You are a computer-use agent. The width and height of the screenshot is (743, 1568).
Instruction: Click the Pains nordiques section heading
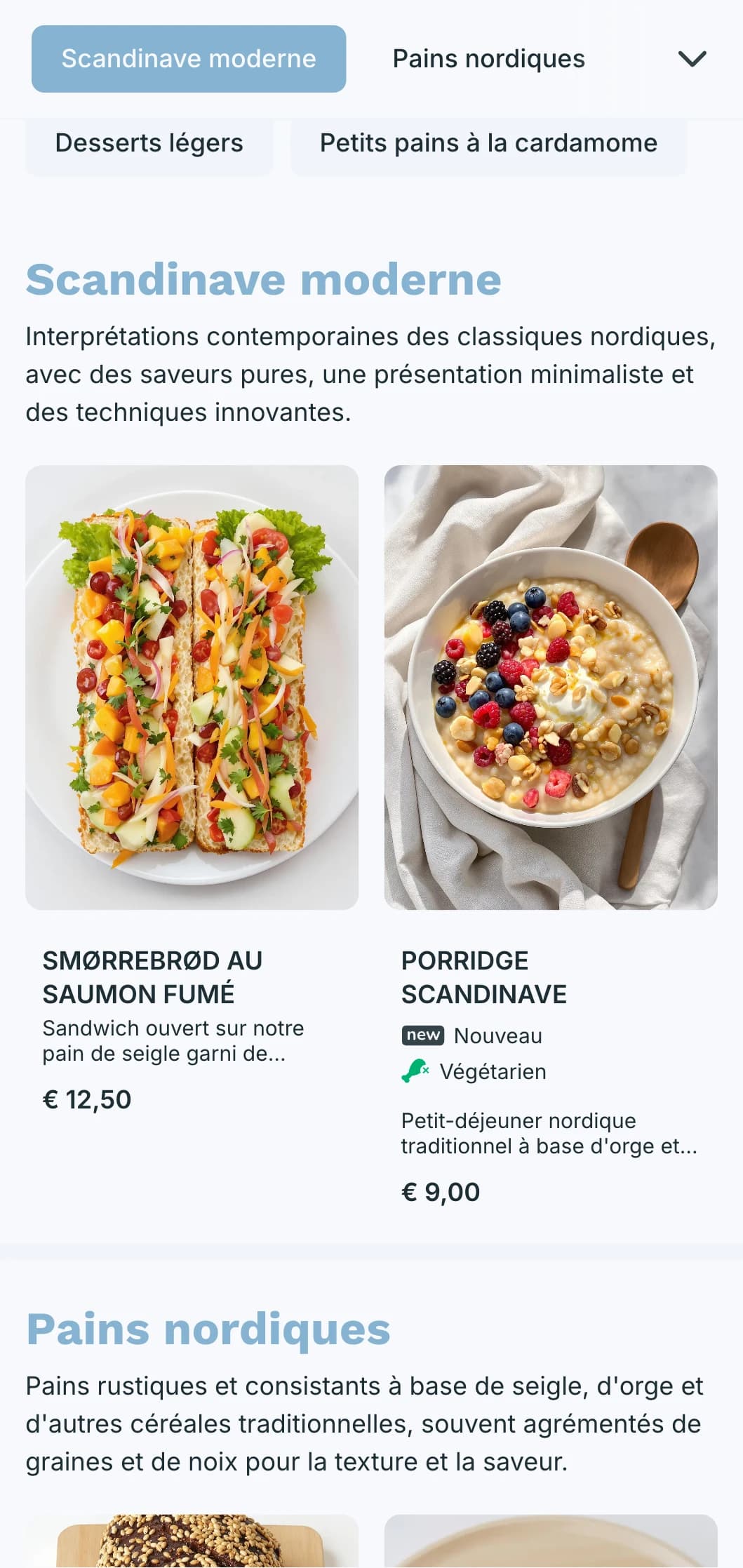click(x=207, y=1328)
